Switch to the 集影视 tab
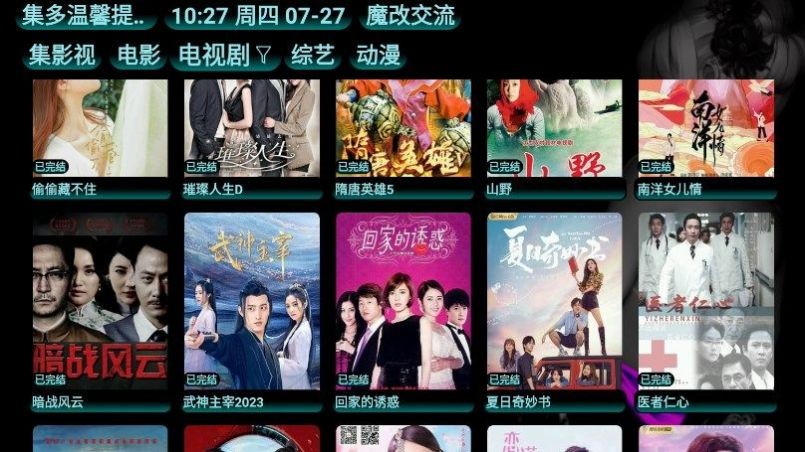 (x=62, y=55)
